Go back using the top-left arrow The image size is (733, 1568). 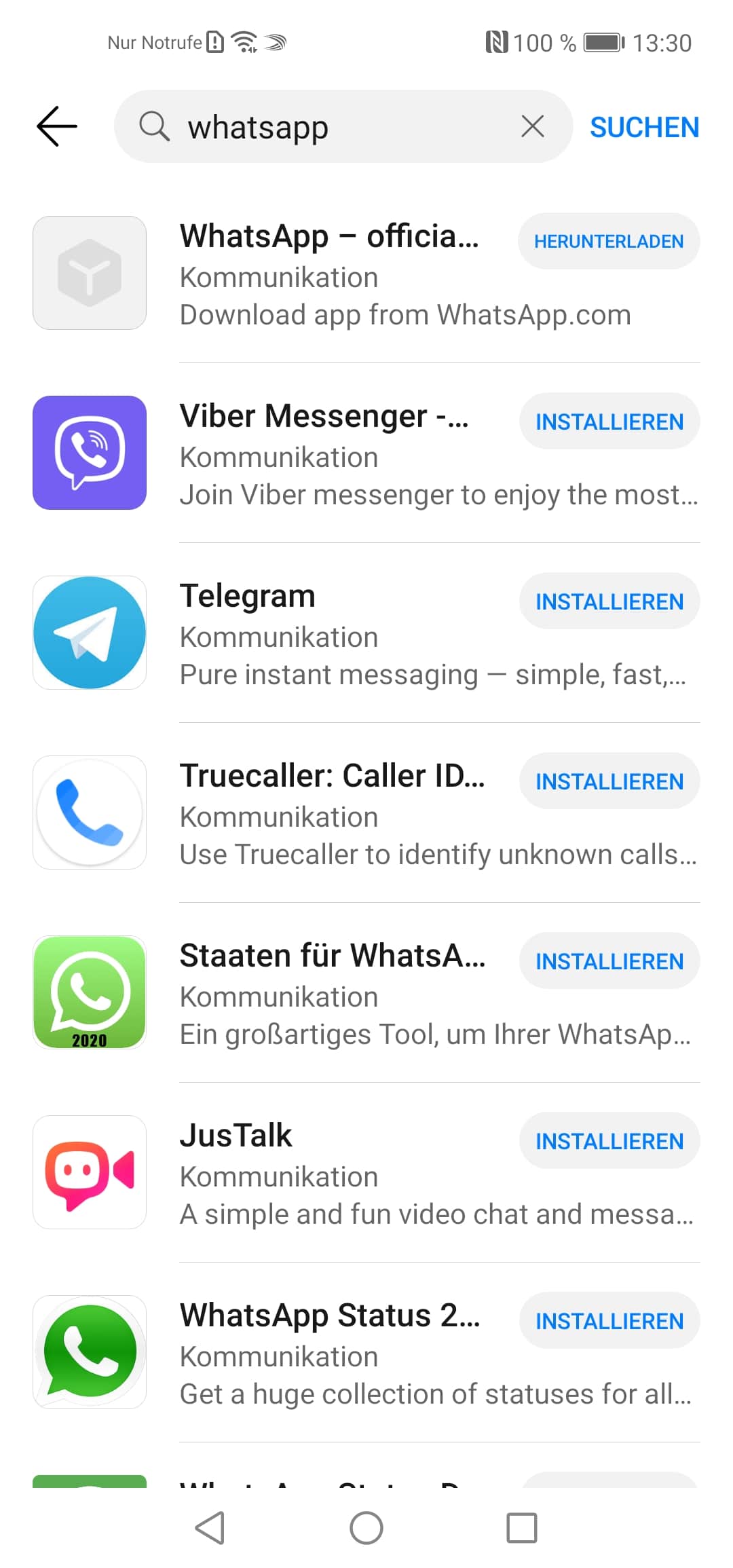57,126
